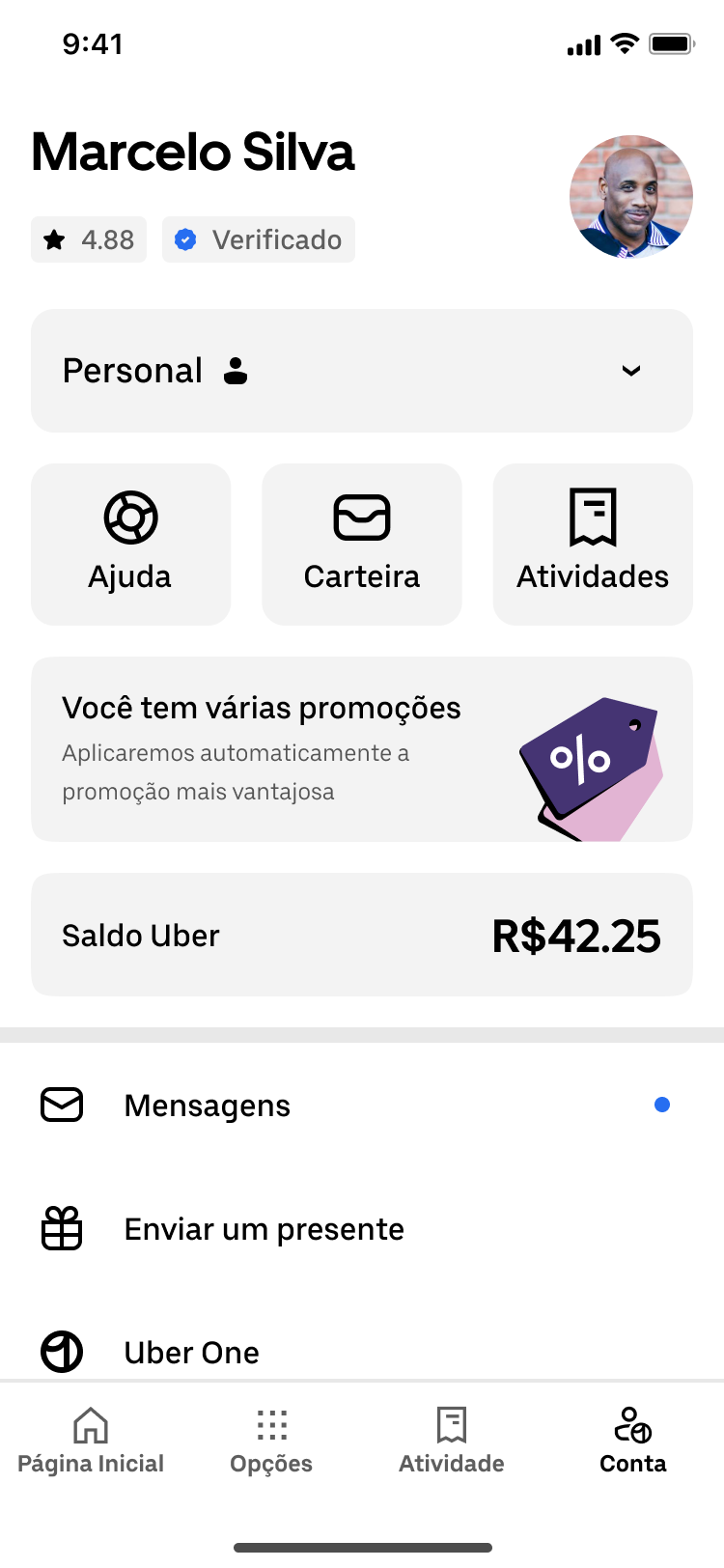Open the promoções banner
This screenshot has height=1568, width=724.
click(x=362, y=749)
